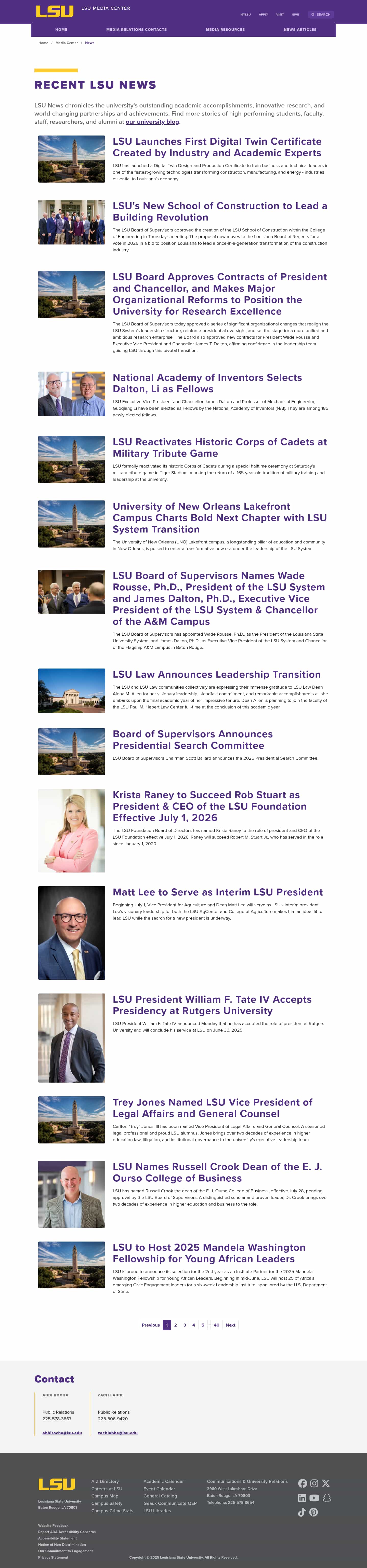Viewport: 367px width, 1568px height.
Task: Open LSU YouTube channel icon
Action: 314,1498
